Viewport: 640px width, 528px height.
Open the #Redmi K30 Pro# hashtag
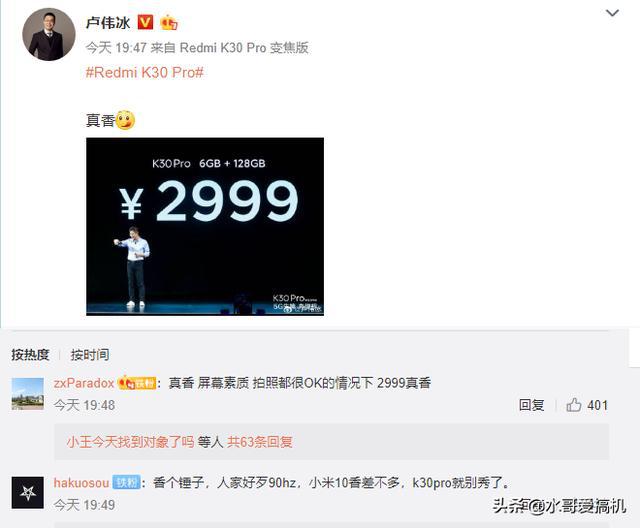tap(144, 73)
